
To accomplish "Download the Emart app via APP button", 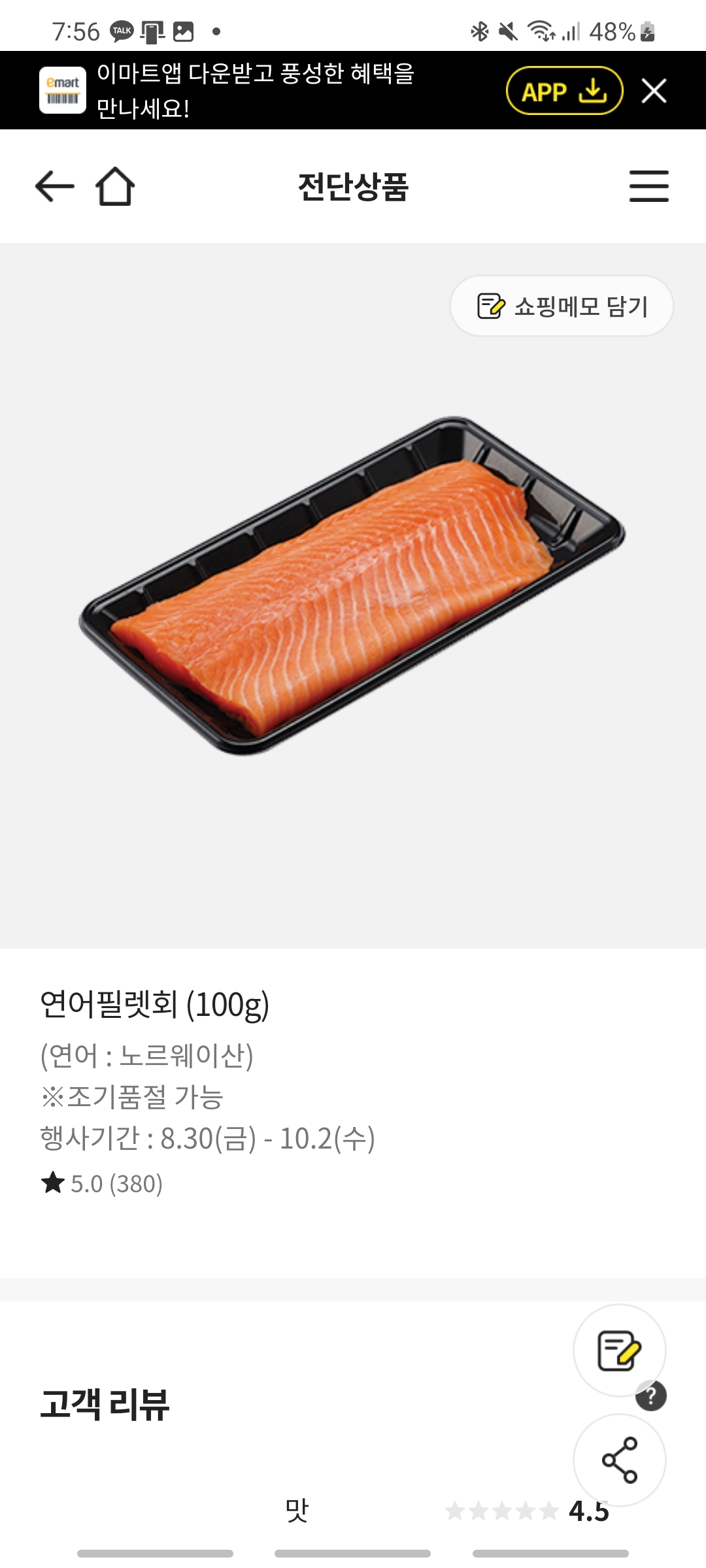I will coord(564,91).
